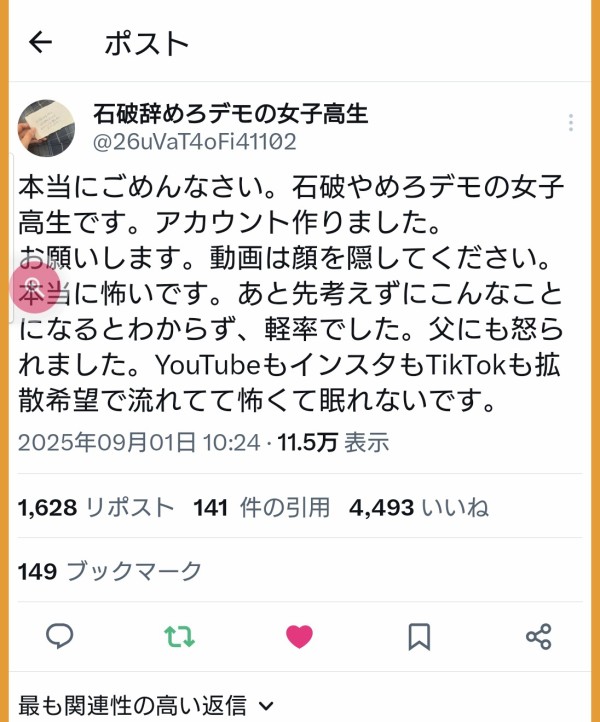View the 1,628 reposts list

[x=96, y=508]
